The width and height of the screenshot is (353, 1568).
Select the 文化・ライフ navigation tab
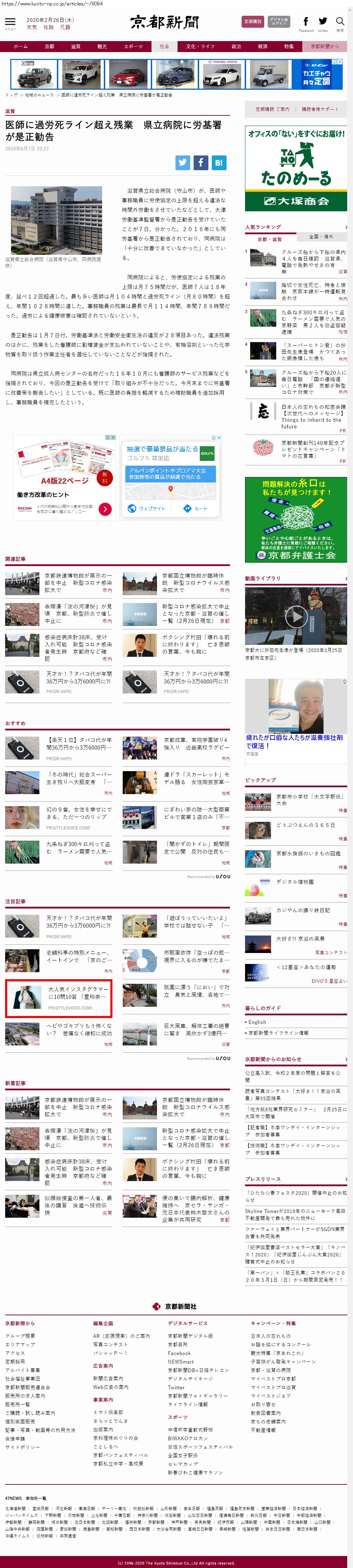tap(200, 46)
